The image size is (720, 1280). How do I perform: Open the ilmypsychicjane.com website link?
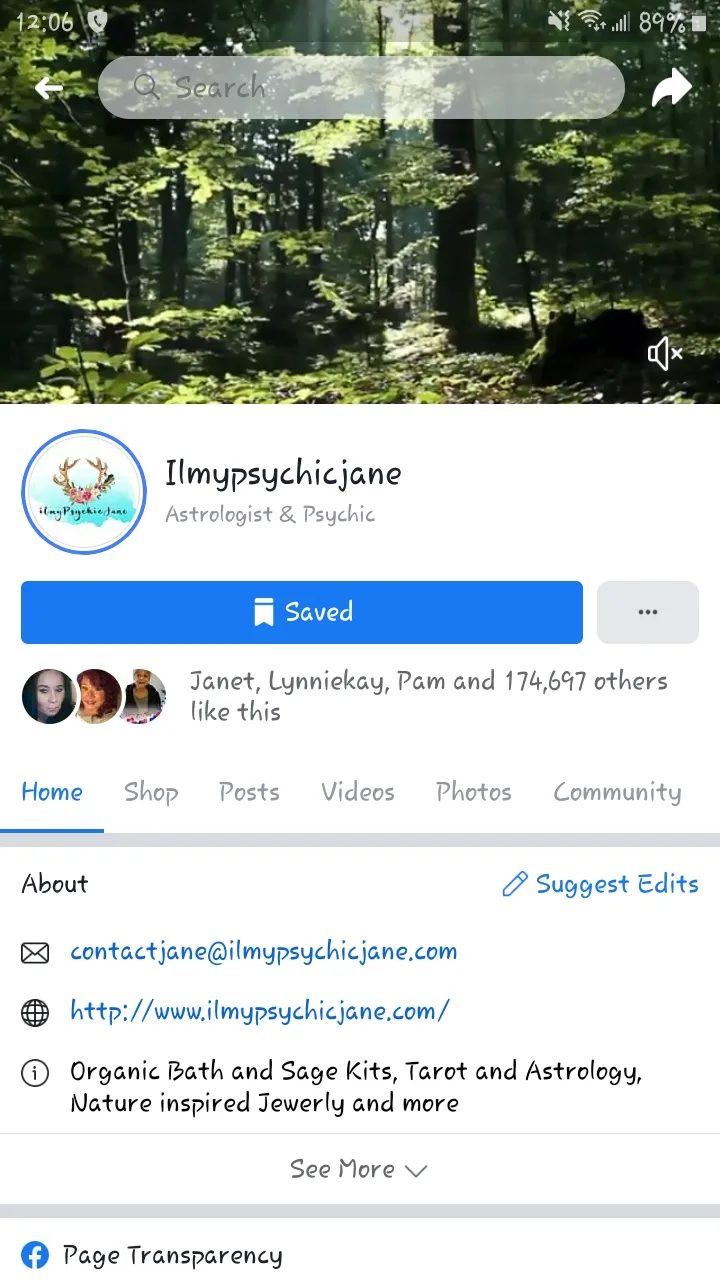(x=260, y=1011)
